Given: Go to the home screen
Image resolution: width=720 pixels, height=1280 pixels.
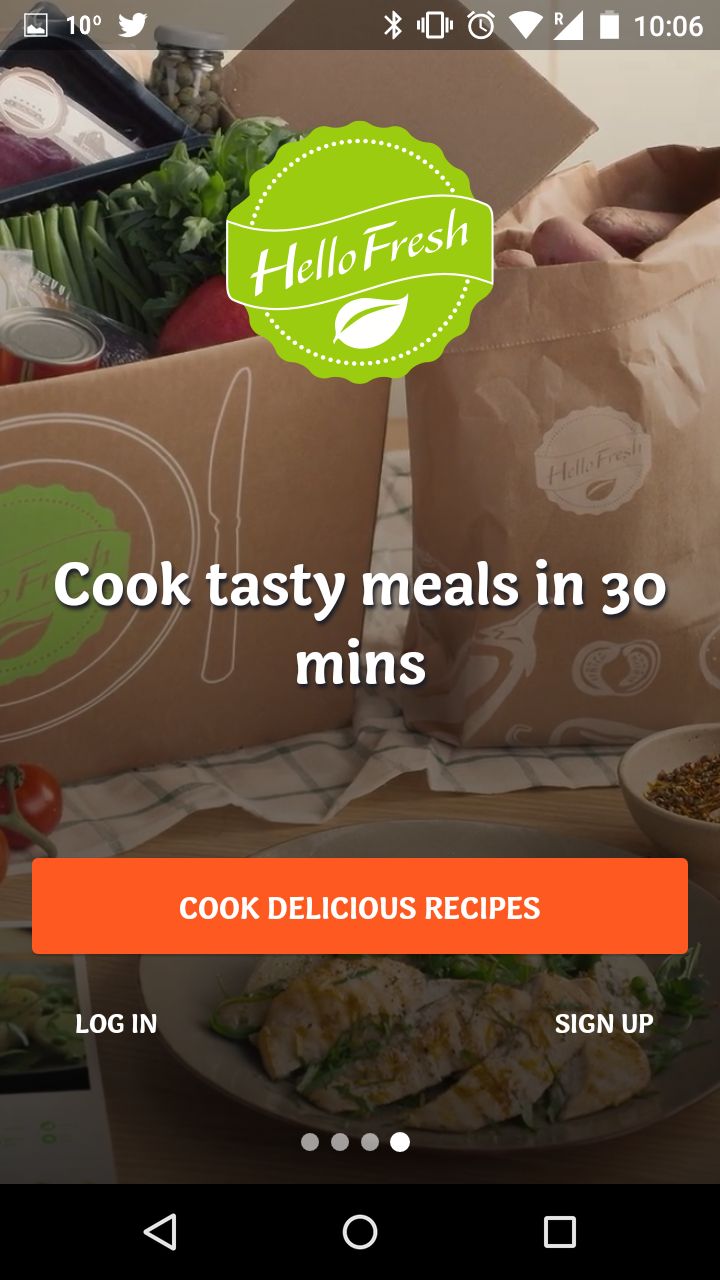Looking at the screenshot, I should (360, 1232).
